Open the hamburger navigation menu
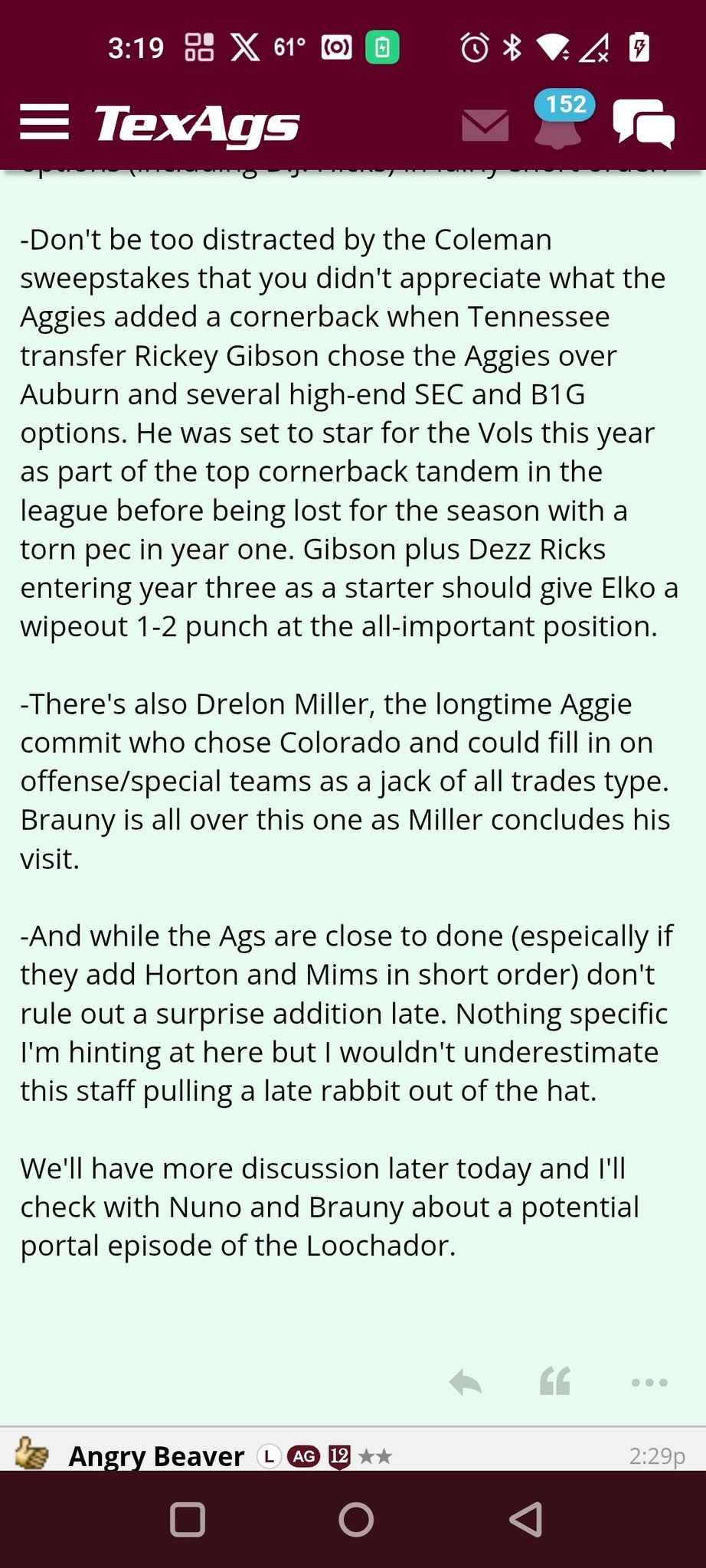706x1568 pixels. tap(44, 122)
